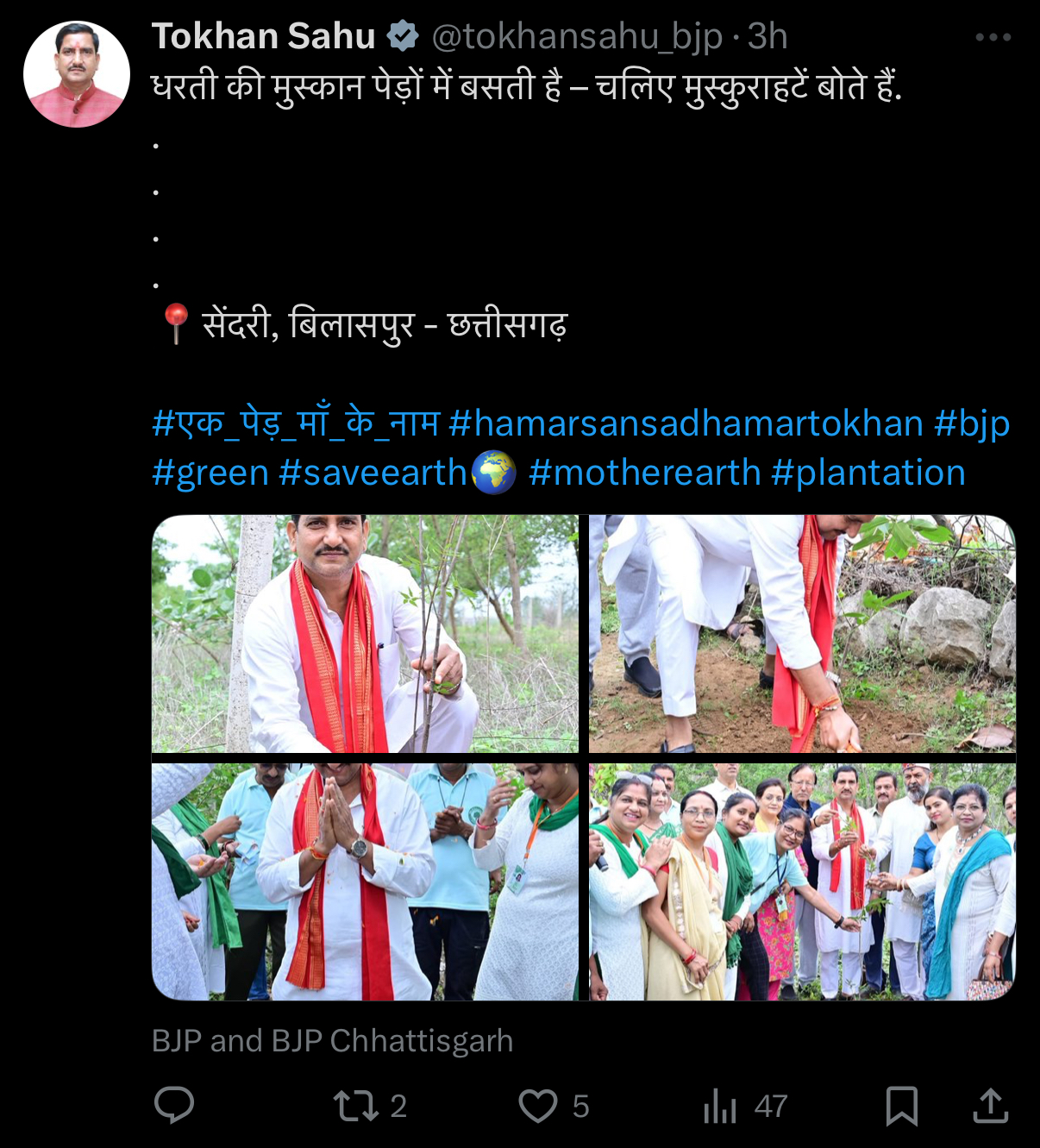This screenshot has height=1148, width=1040.
Task: View the group photo with women
Action: 802,881
